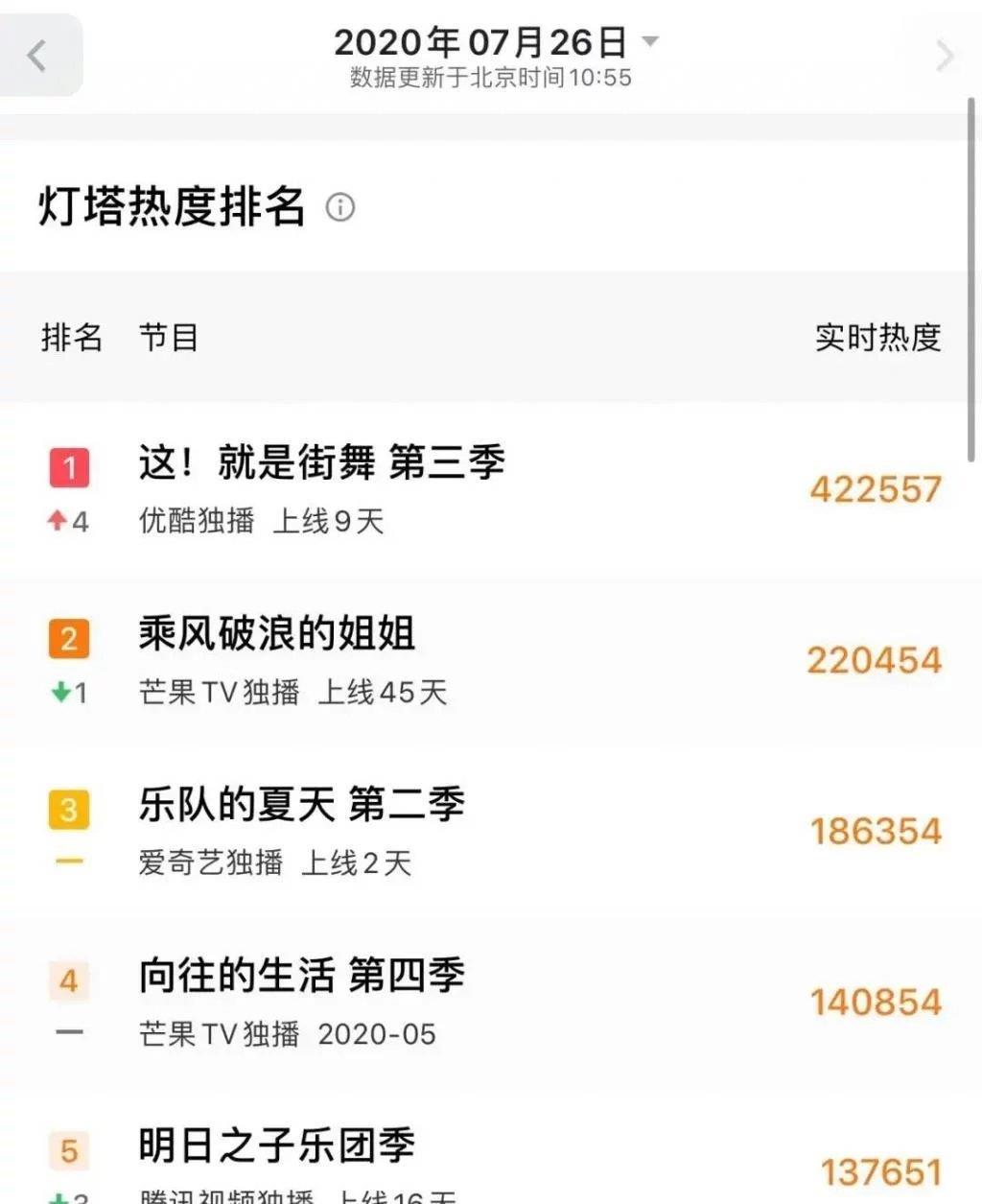Image resolution: width=982 pixels, height=1204 pixels.
Task: Show info about 灯塔热度排名
Action: tap(340, 207)
